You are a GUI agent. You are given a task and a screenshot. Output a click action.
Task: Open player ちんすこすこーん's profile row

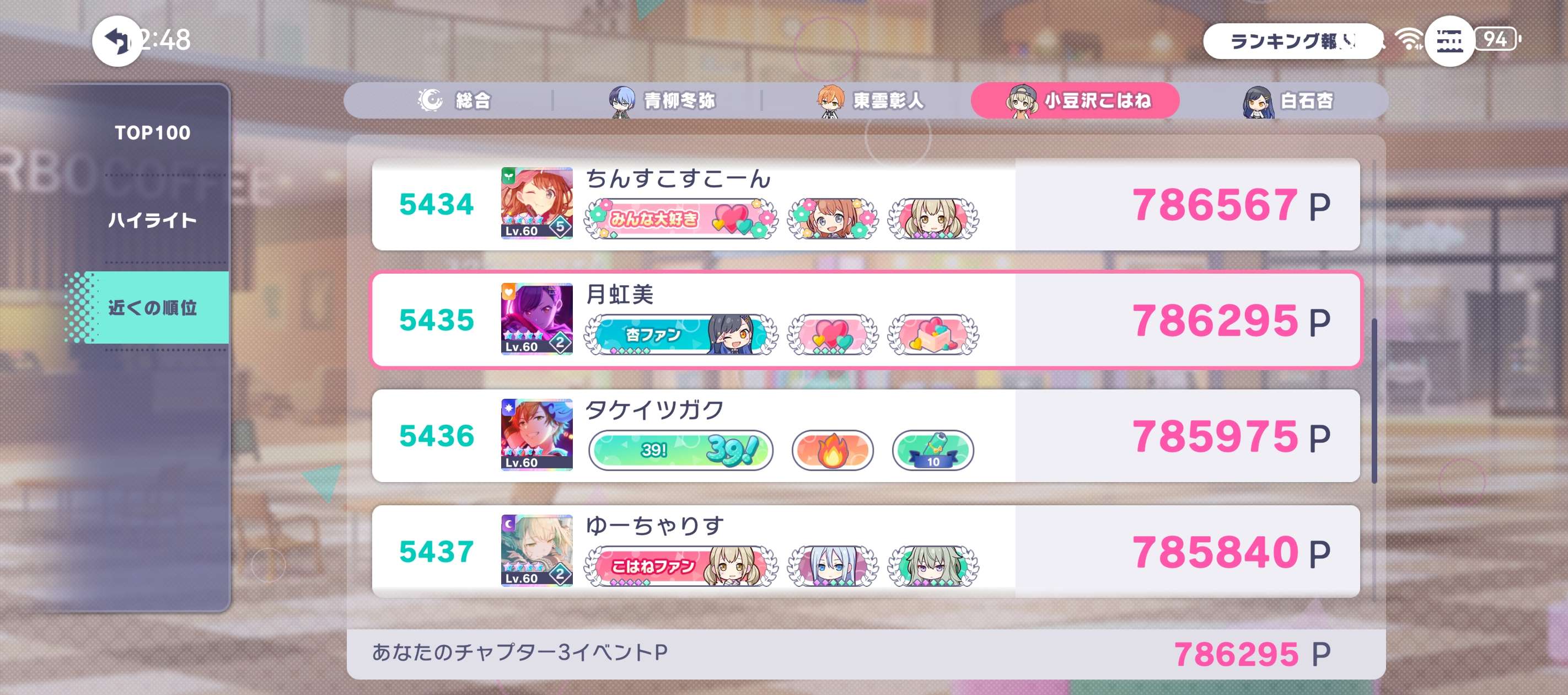[864, 204]
